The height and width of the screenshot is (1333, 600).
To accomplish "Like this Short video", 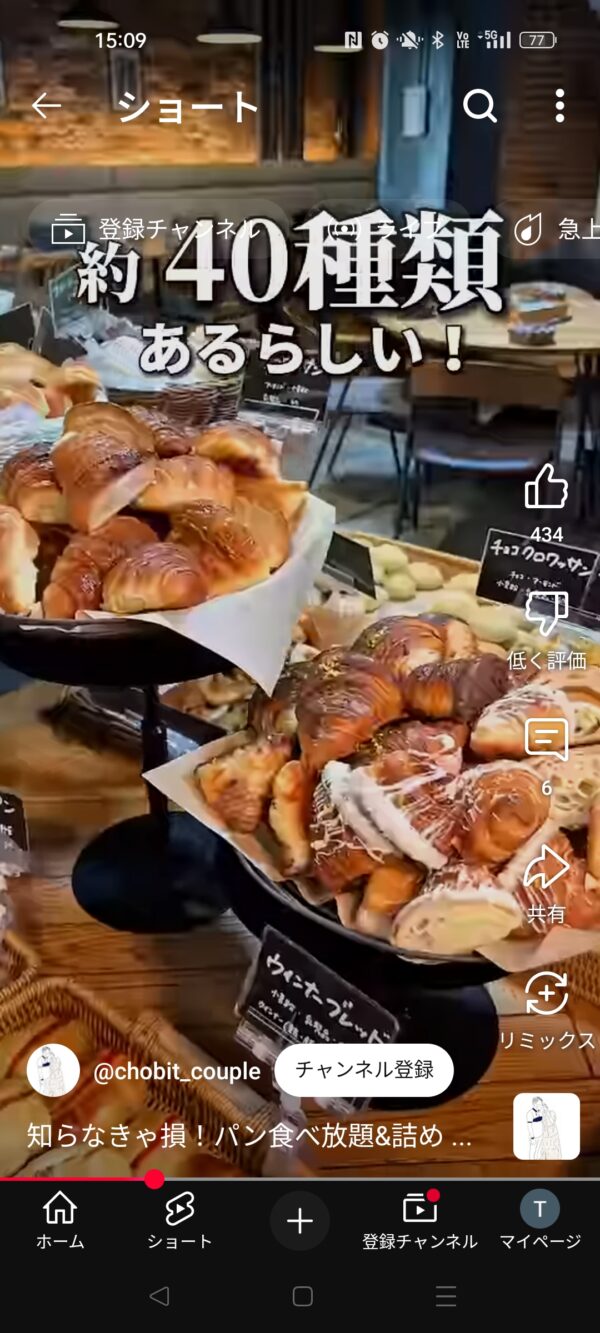I will (x=546, y=488).
